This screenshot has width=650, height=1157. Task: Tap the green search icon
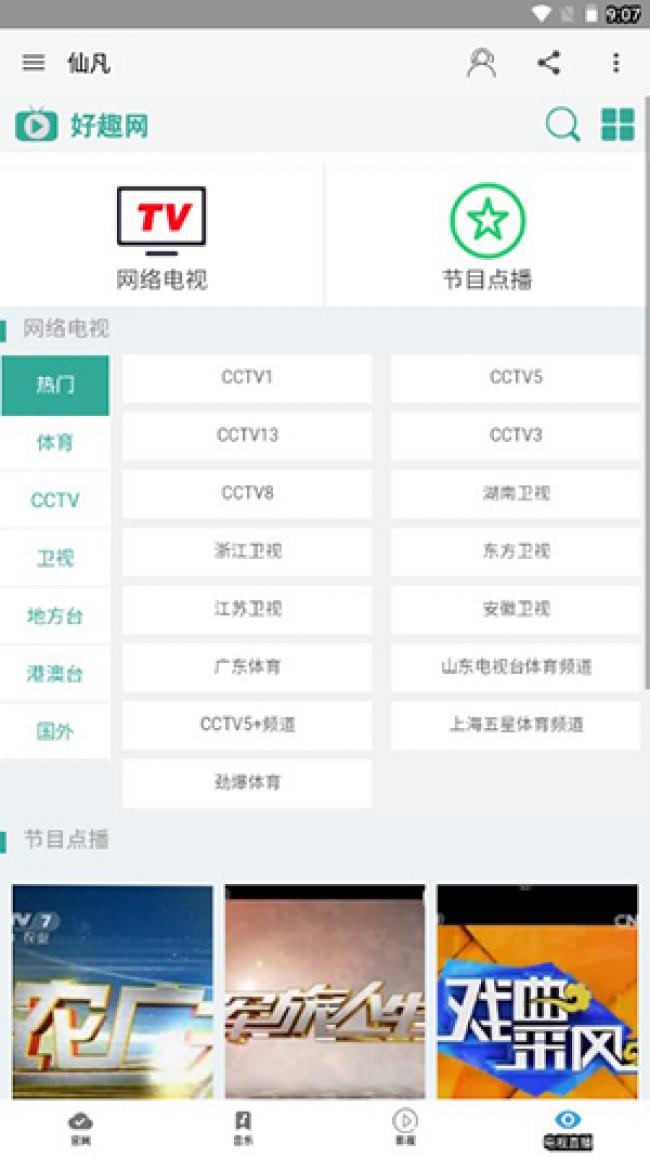point(562,125)
